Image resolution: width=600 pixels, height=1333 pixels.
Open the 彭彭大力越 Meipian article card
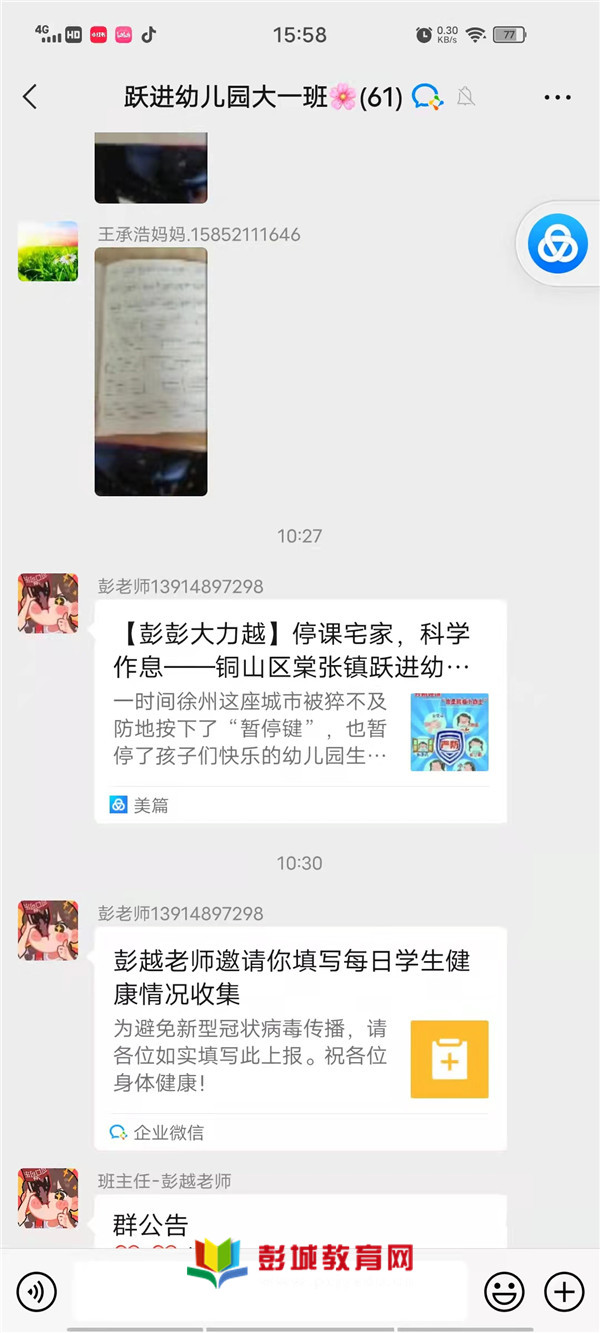point(300,710)
